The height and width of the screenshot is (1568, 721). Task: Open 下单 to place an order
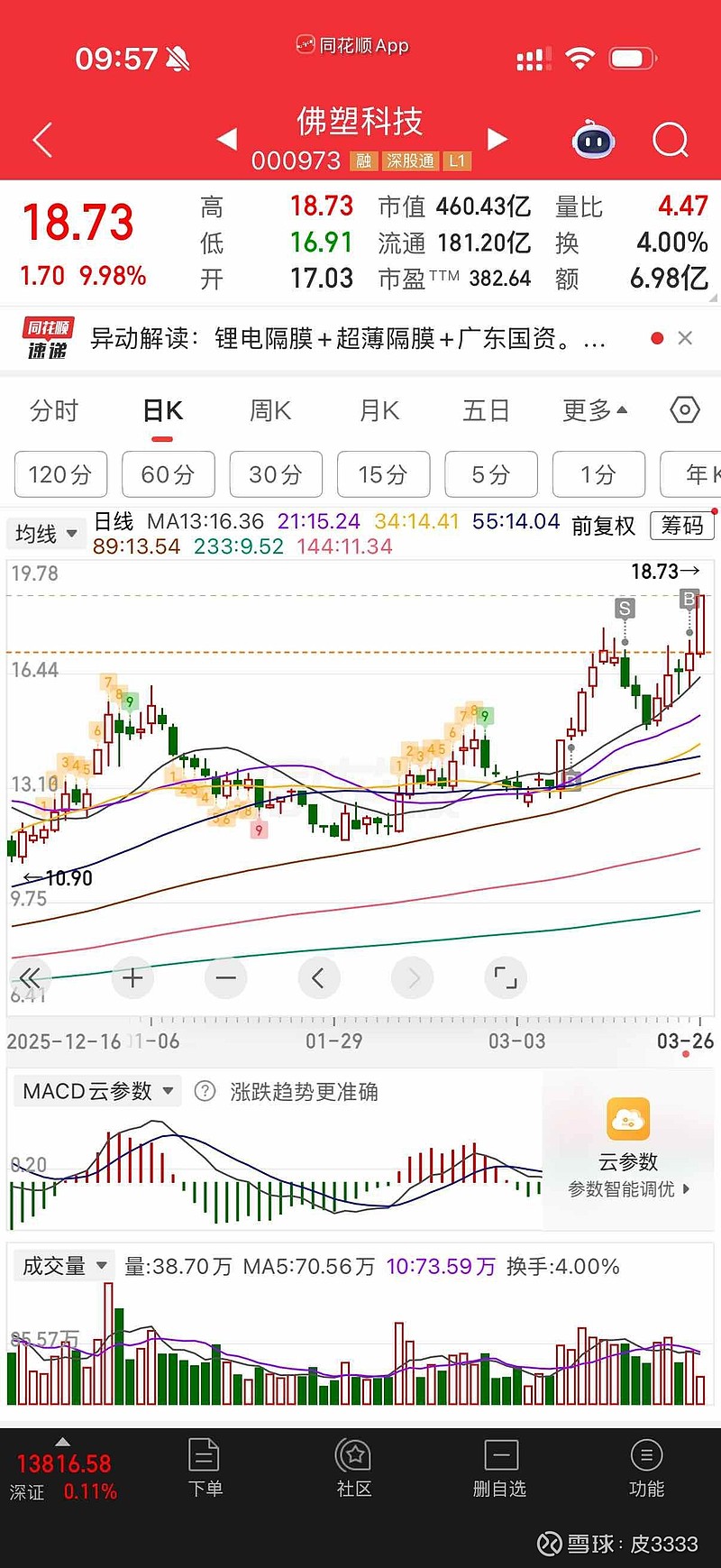(x=205, y=1468)
